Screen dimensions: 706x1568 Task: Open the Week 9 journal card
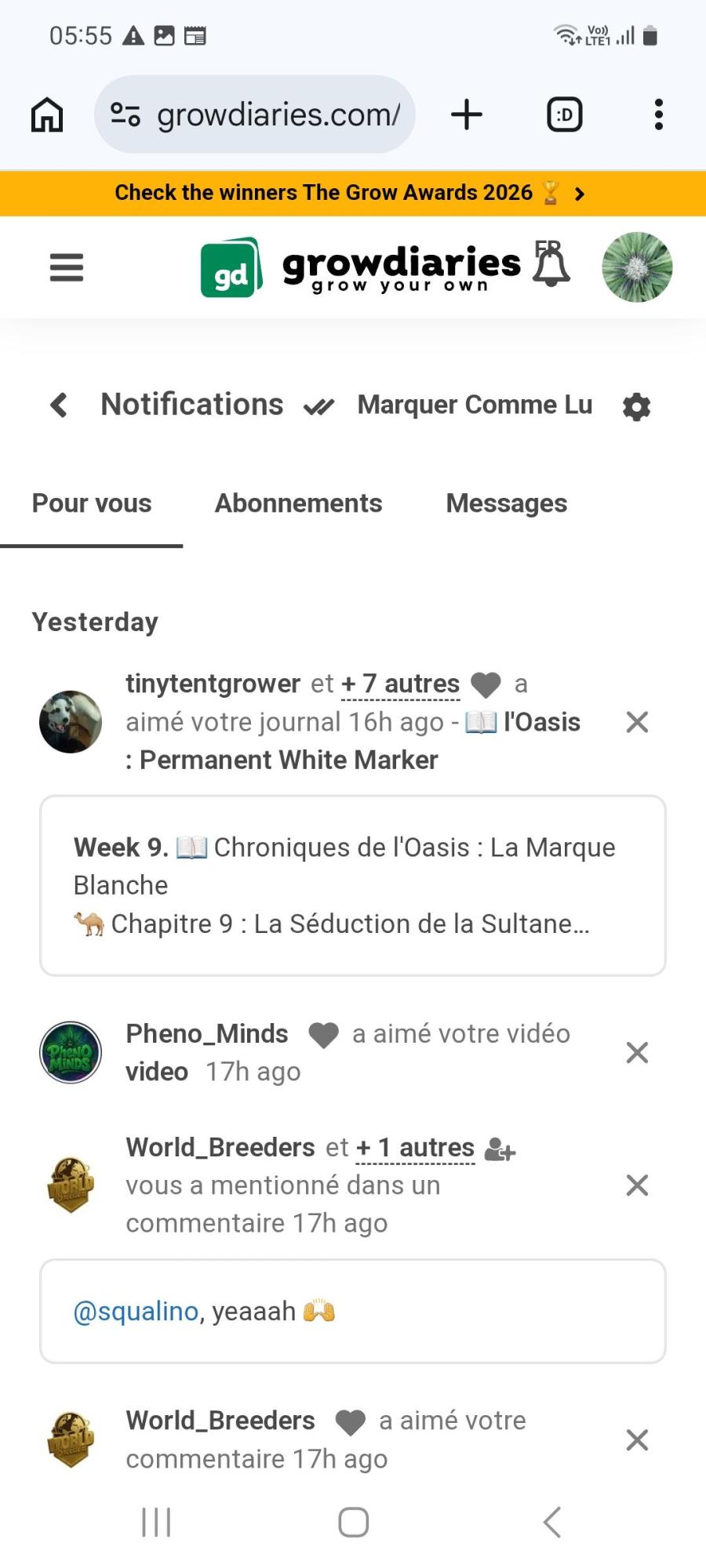tap(353, 885)
